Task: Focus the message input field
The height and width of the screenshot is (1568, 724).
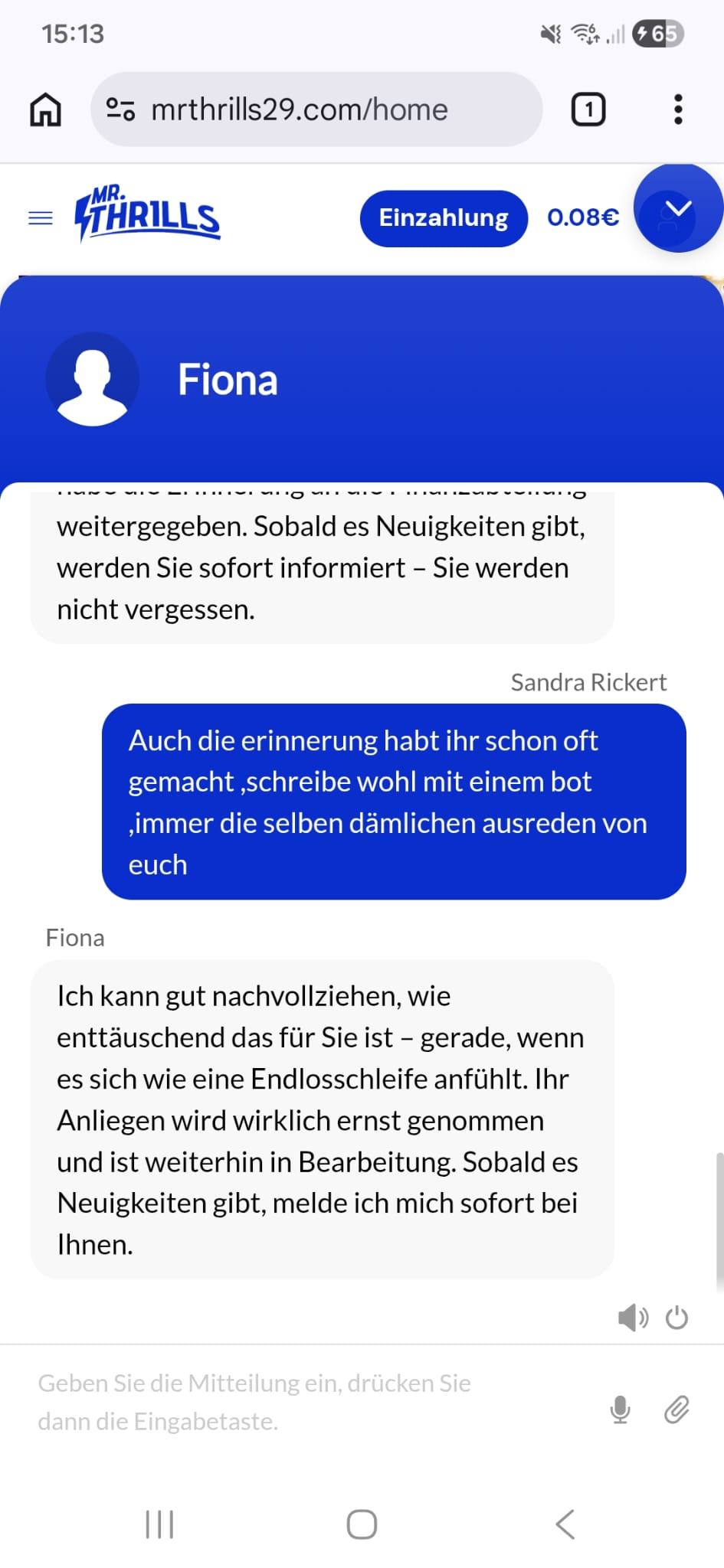Action: point(306,1402)
